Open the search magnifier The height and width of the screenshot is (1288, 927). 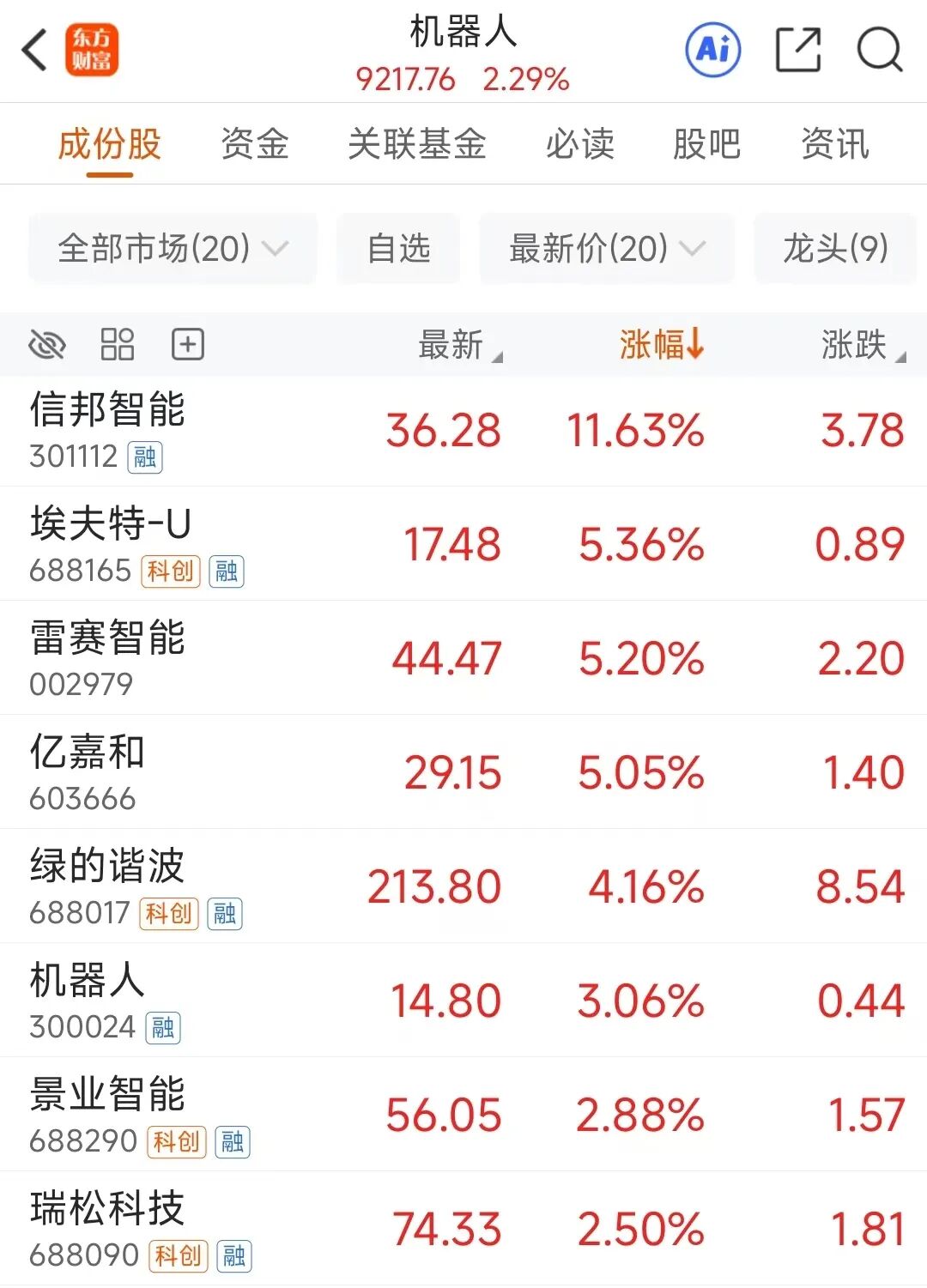[x=879, y=50]
